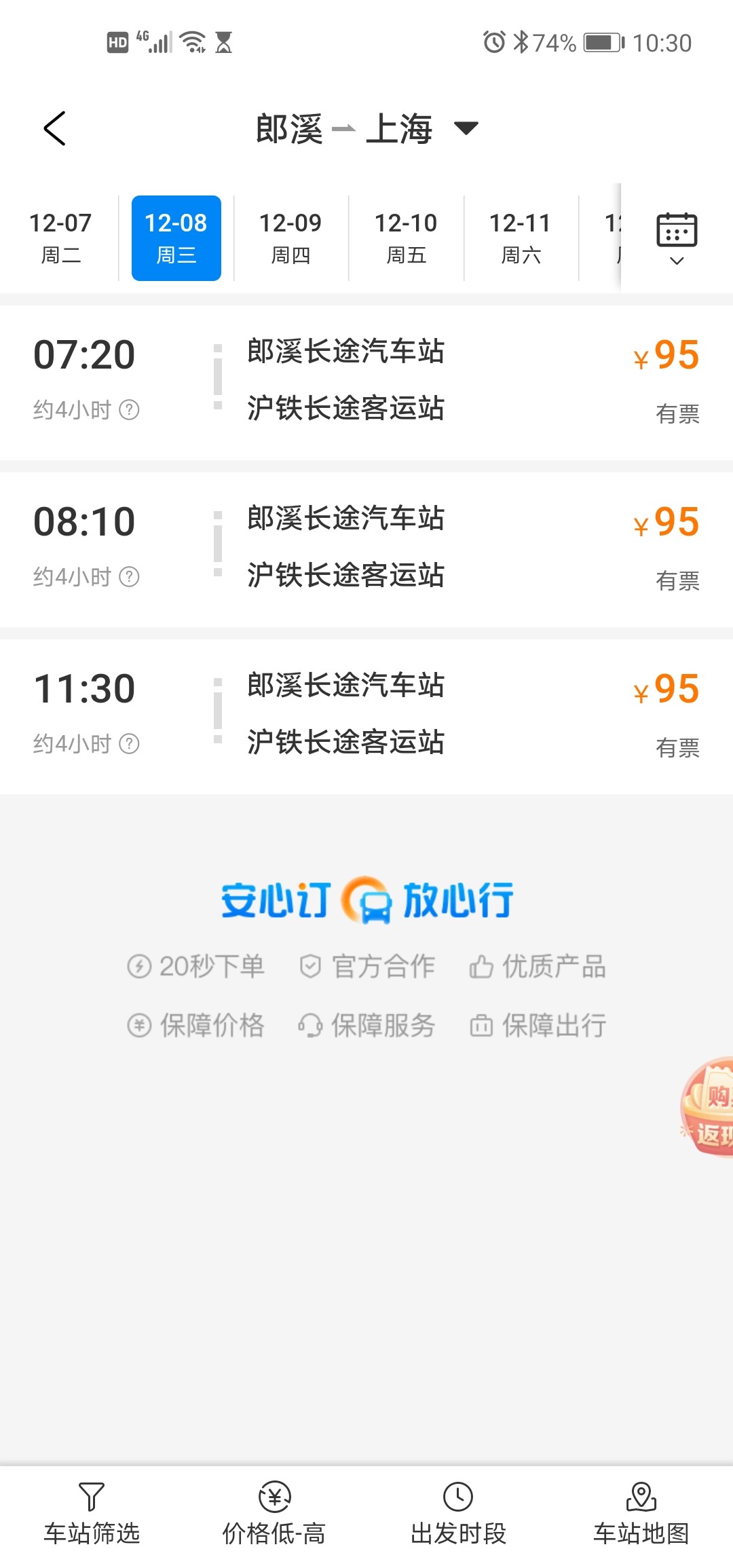Open the 11:30 bus departure

(x=366, y=716)
